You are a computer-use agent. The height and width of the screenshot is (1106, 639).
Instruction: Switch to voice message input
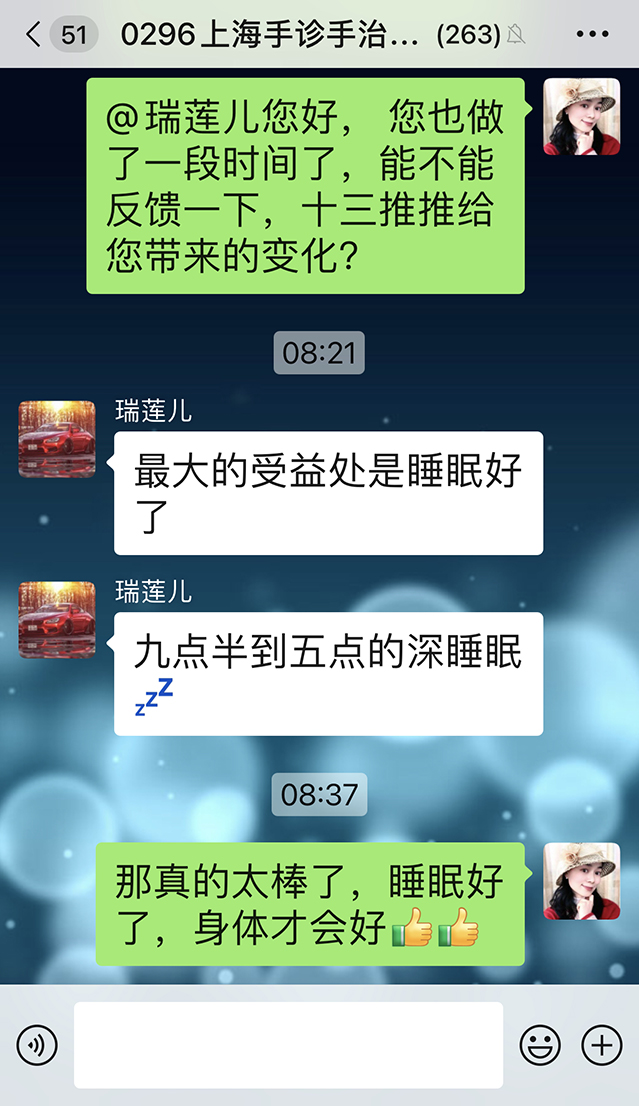(x=38, y=1045)
